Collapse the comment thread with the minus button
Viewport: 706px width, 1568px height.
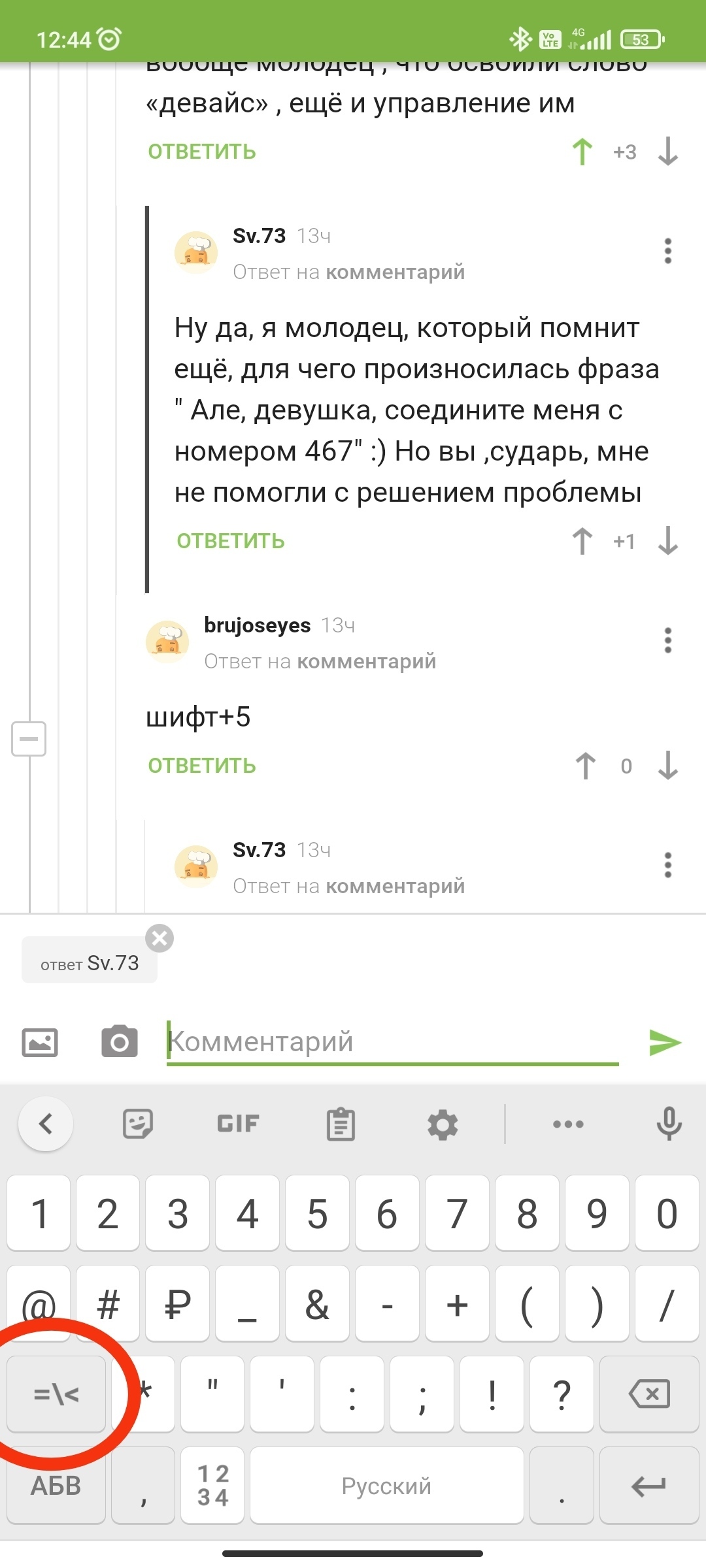pos(29,739)
